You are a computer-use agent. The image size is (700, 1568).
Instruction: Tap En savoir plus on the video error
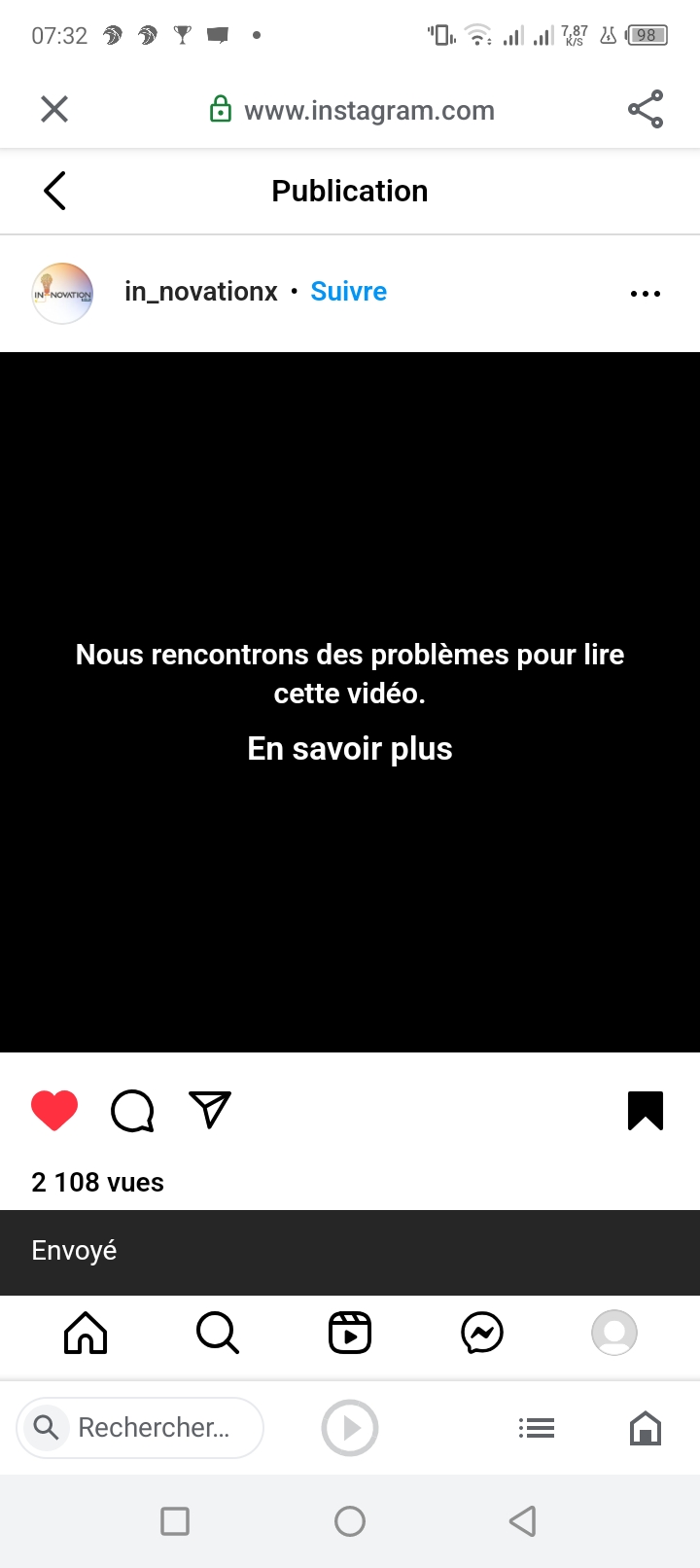click(350, 749)
